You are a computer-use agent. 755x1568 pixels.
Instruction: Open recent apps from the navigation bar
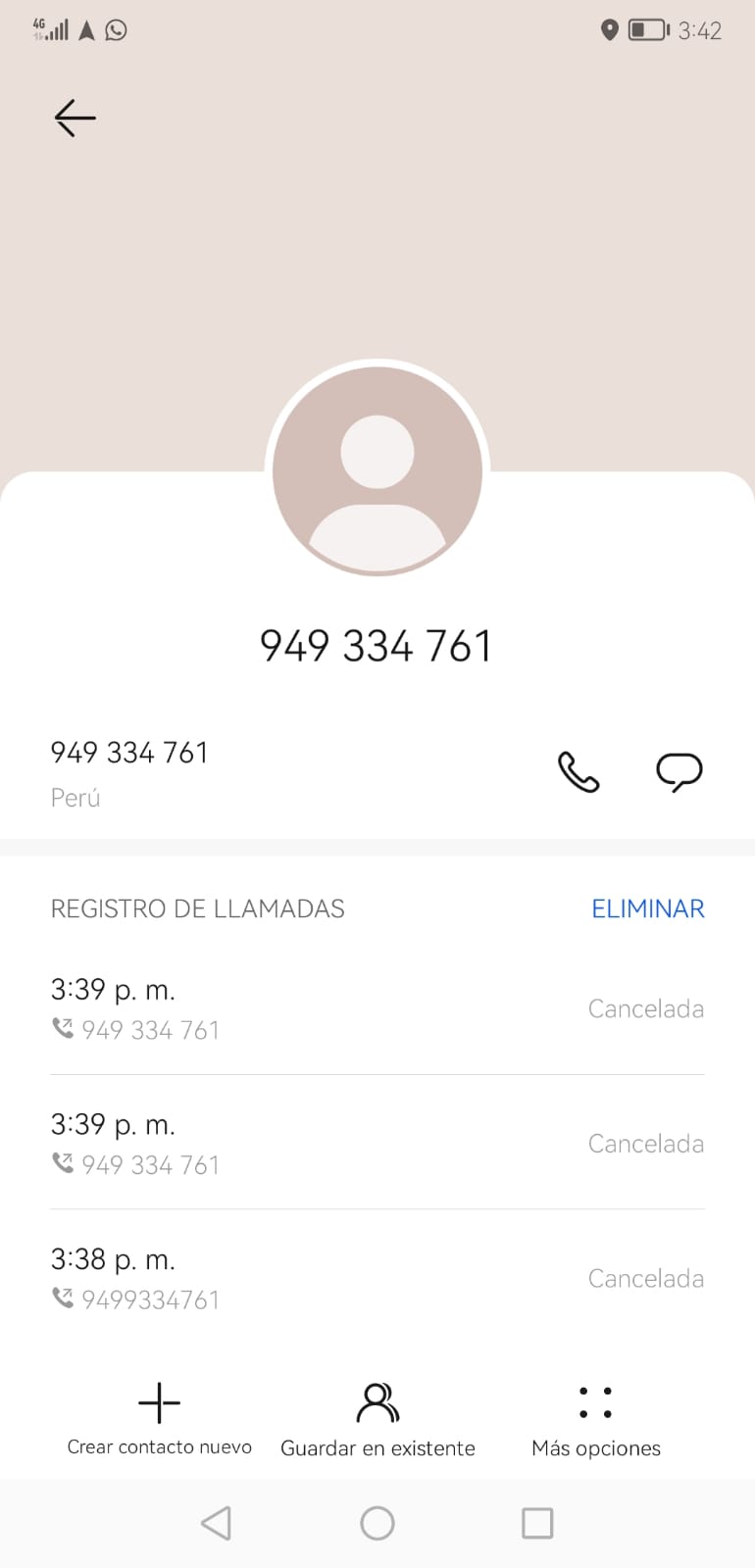(x=537, y=1523)
